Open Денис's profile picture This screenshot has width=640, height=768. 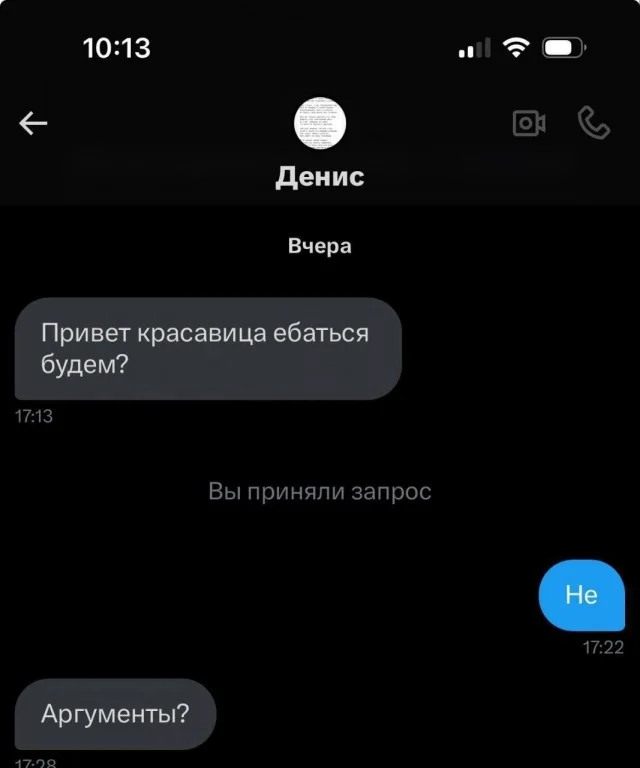[320, 123]
